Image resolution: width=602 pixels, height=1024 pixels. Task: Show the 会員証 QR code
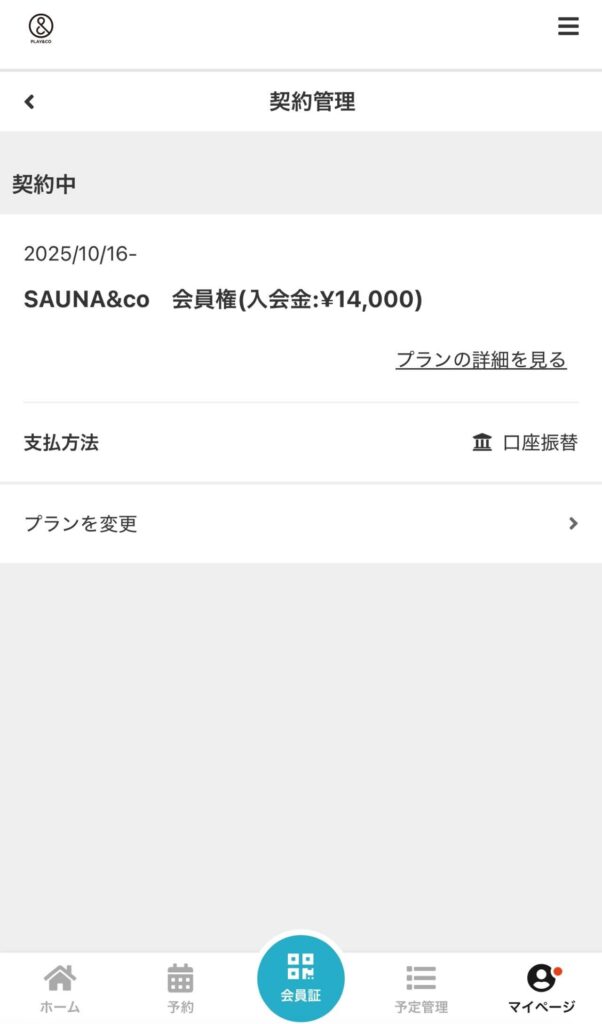pos(300,977)
